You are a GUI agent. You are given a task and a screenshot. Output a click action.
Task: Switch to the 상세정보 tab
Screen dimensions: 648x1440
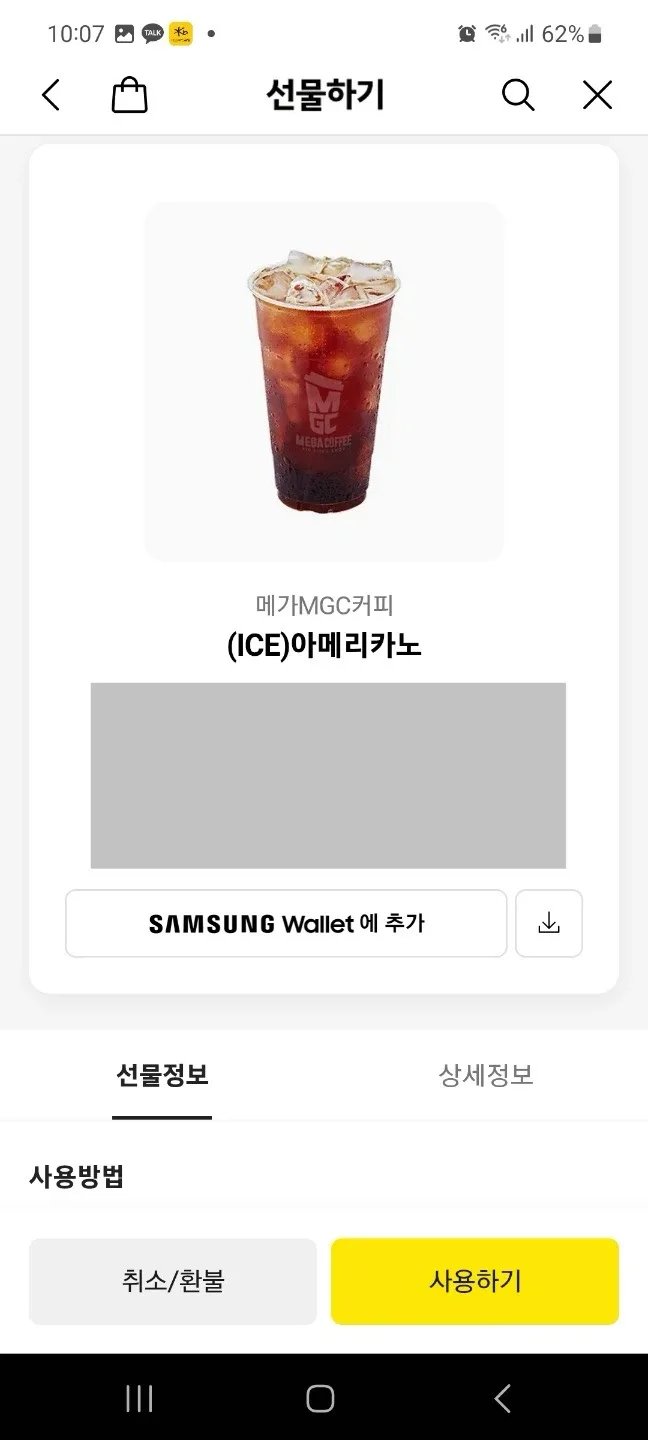click(485, 1076)
